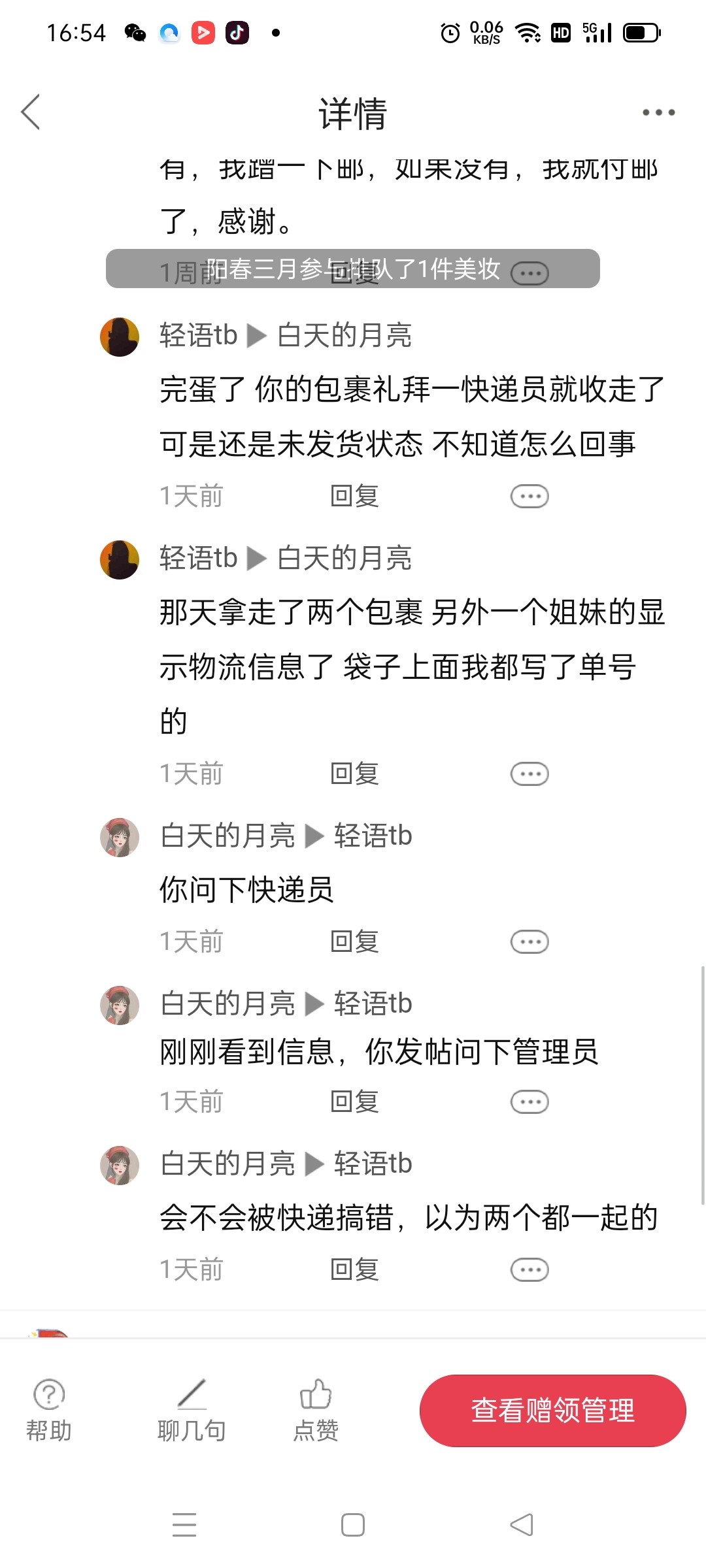706x1568 pixels.
Task: Give a 点赞 like to this post
Action: point(316,1410)
